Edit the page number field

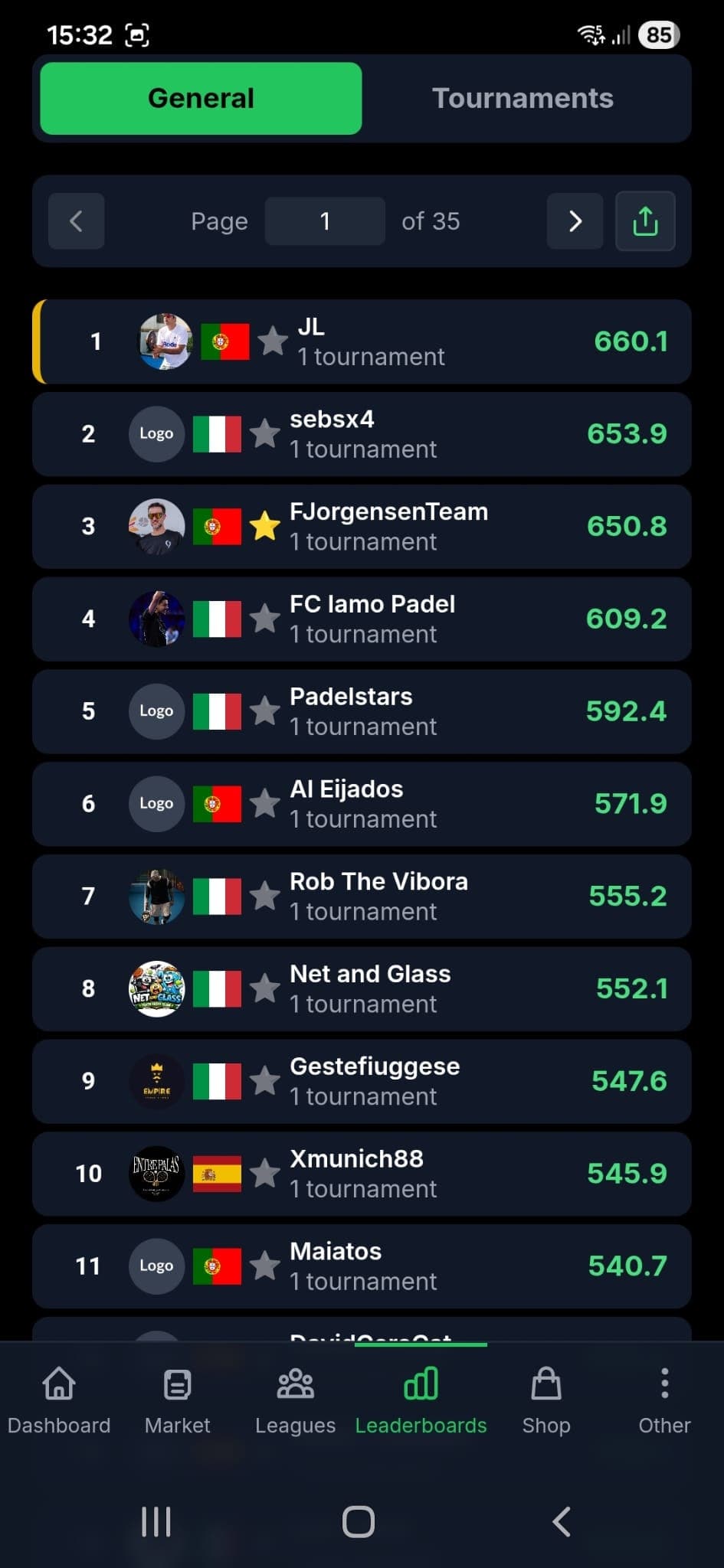coord(325,221)
